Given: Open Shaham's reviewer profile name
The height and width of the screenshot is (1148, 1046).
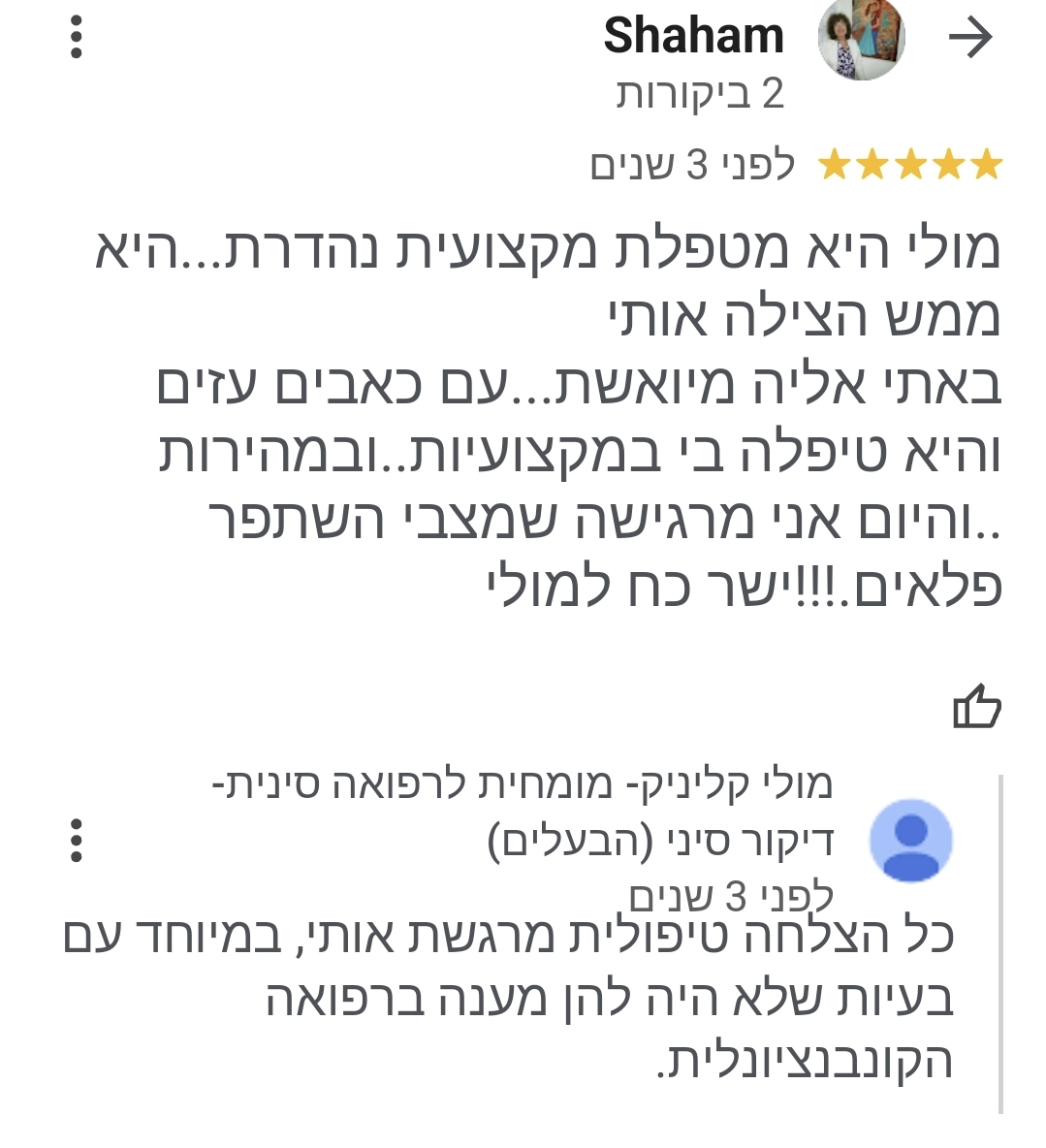Looking at the screenshot, I should (x=693, y=37).
